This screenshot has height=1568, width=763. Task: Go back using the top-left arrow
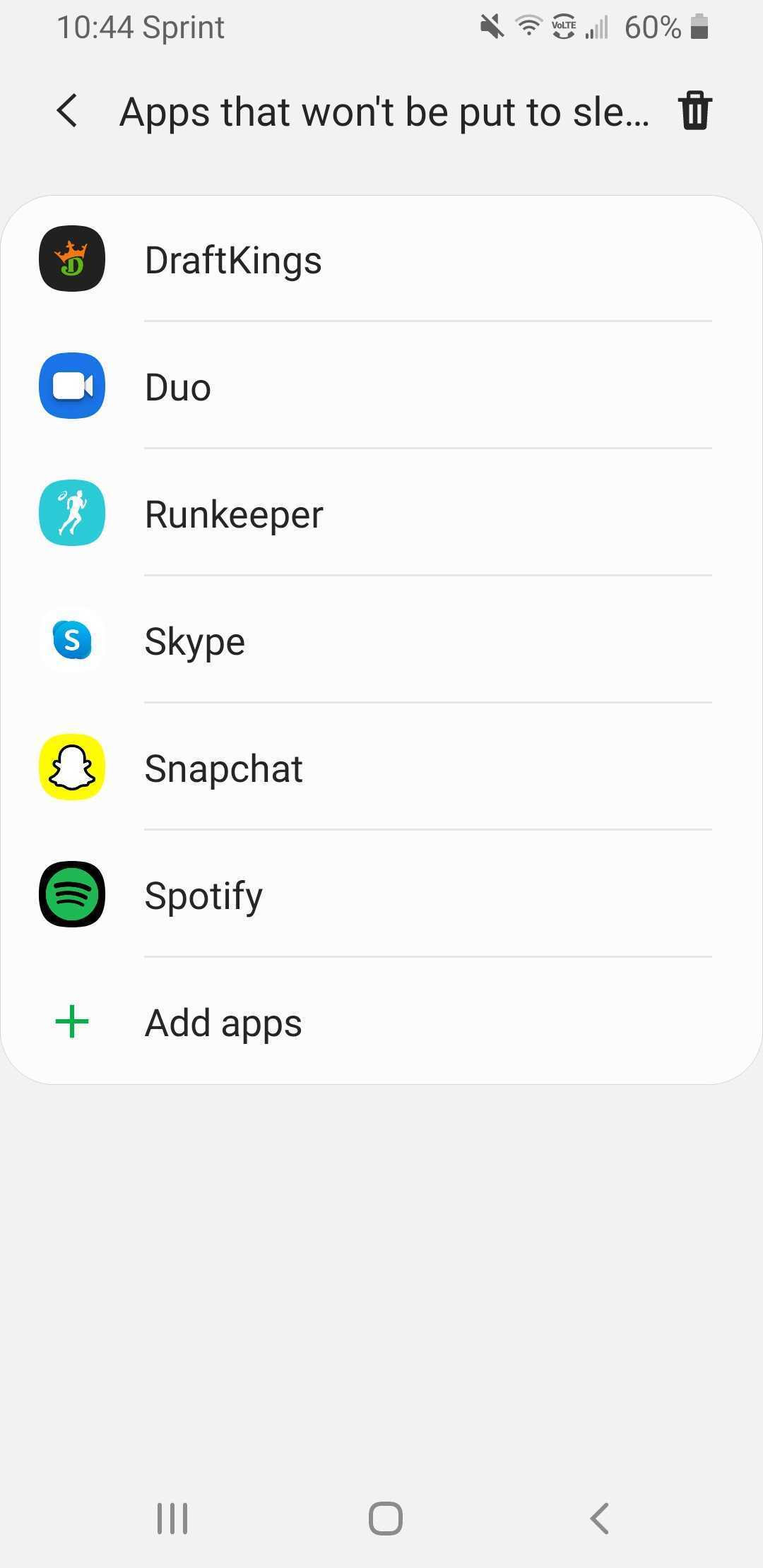coord(67,111)
